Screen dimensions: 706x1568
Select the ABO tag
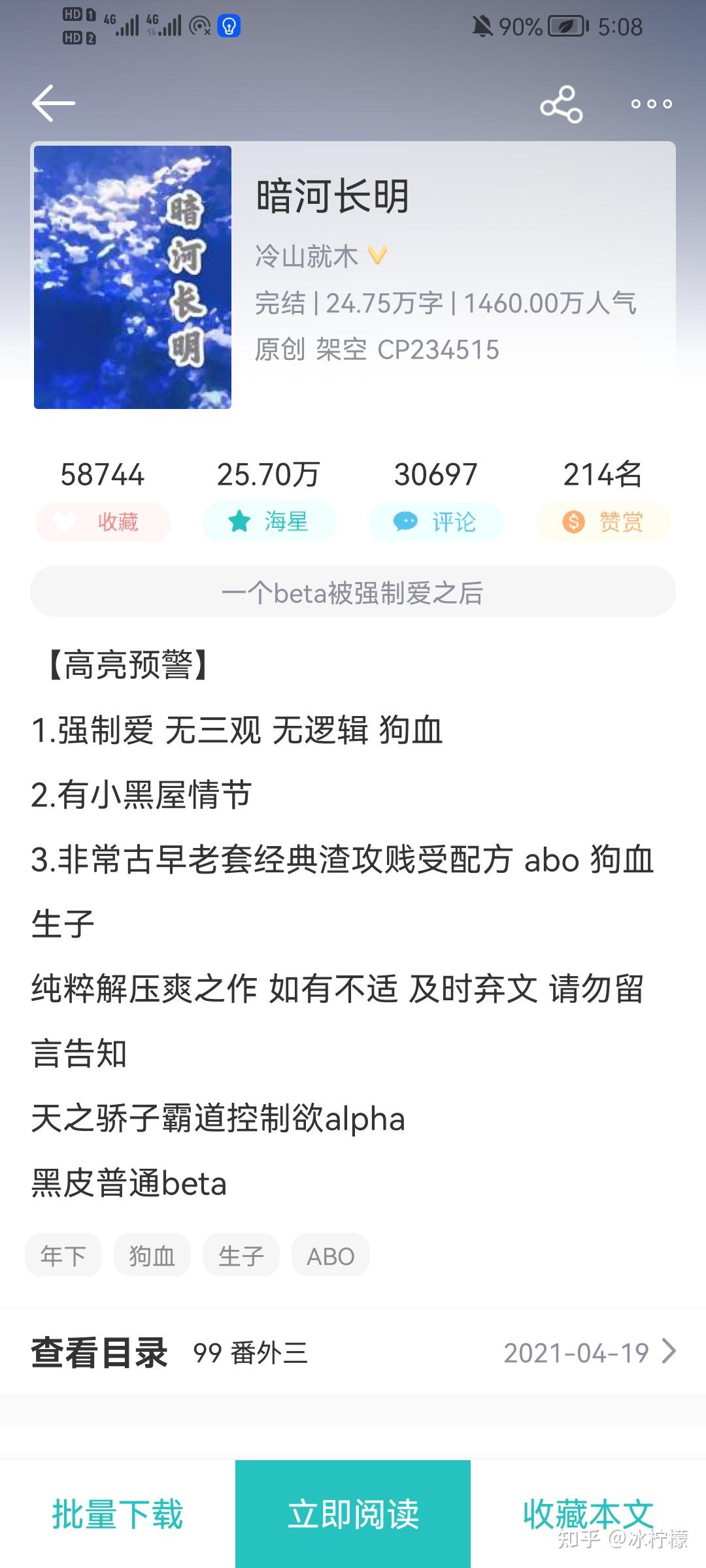(331, 1255)
